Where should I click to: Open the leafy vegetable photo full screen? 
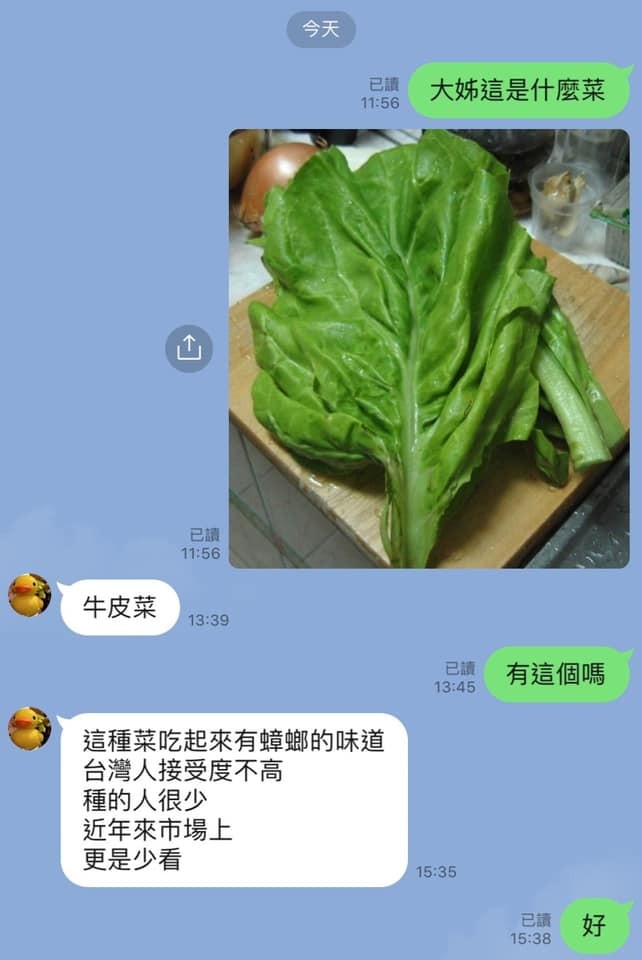[x=428, y=348]
